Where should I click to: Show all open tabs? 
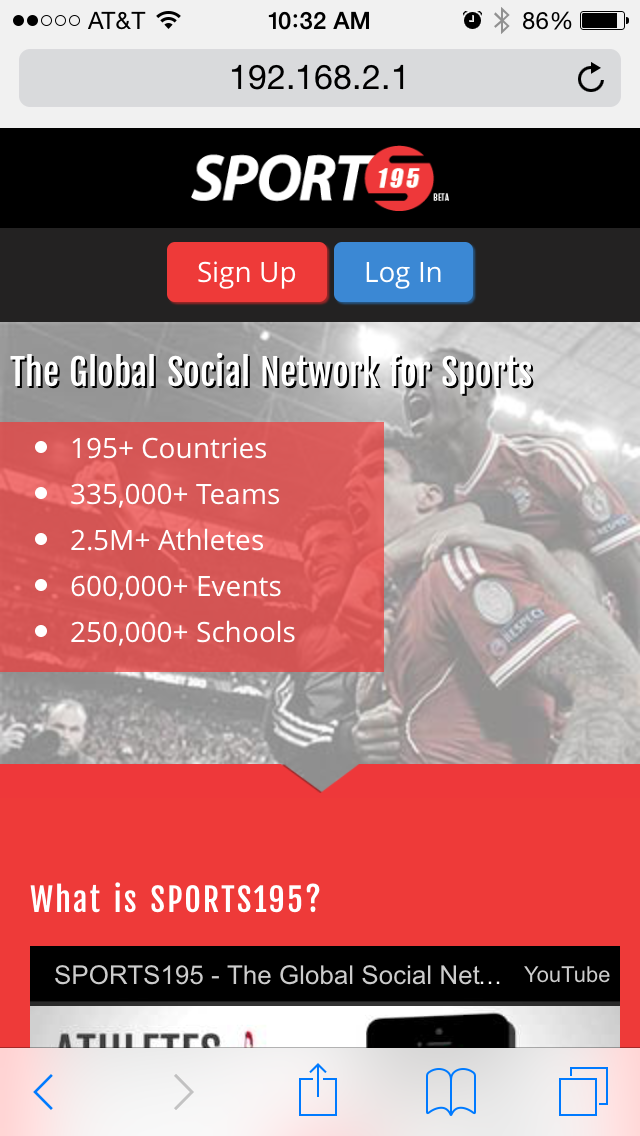(583, 1092)
